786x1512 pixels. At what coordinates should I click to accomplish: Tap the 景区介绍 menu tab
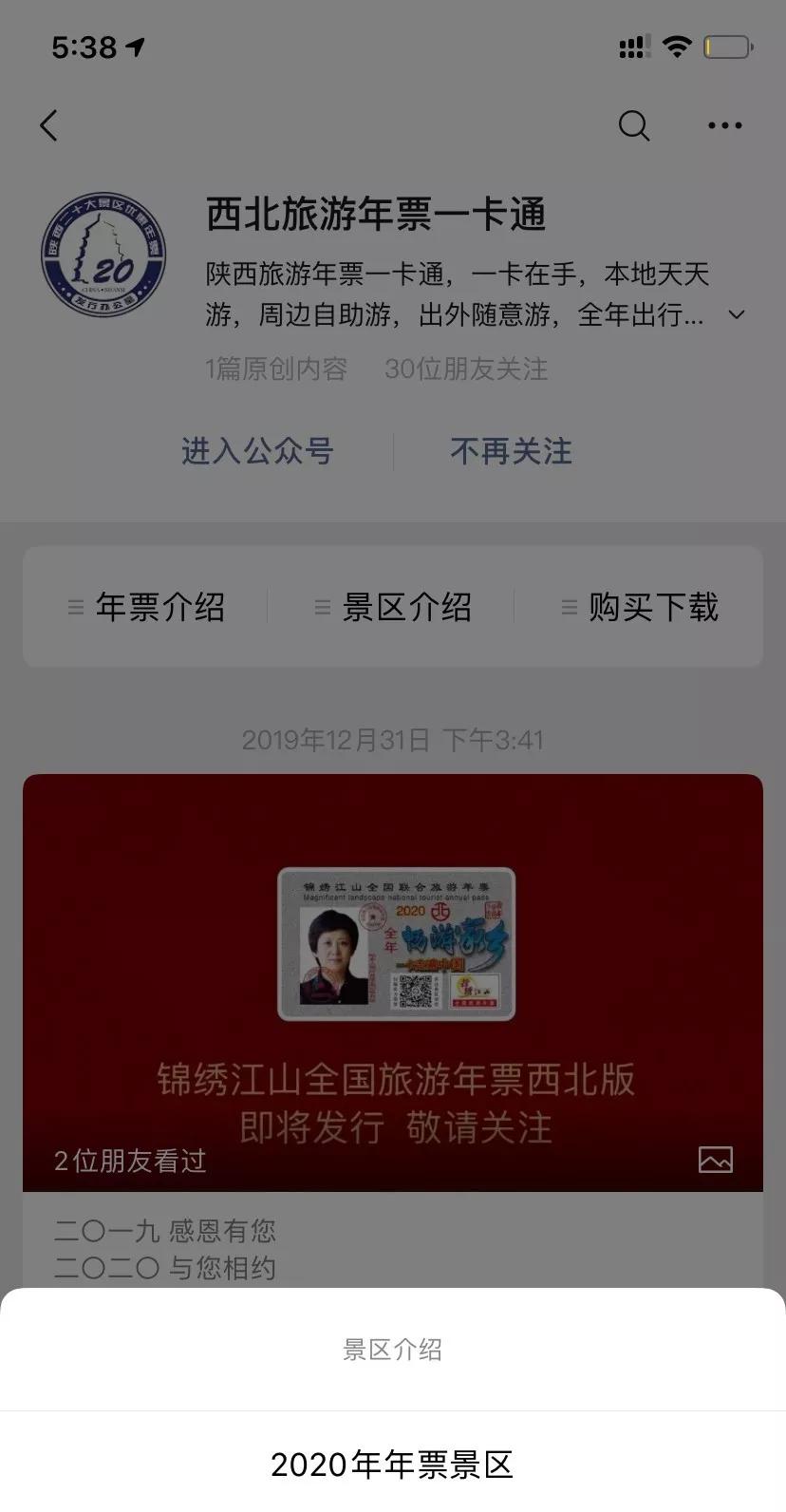pyautogui.click(x=393, y=607)
